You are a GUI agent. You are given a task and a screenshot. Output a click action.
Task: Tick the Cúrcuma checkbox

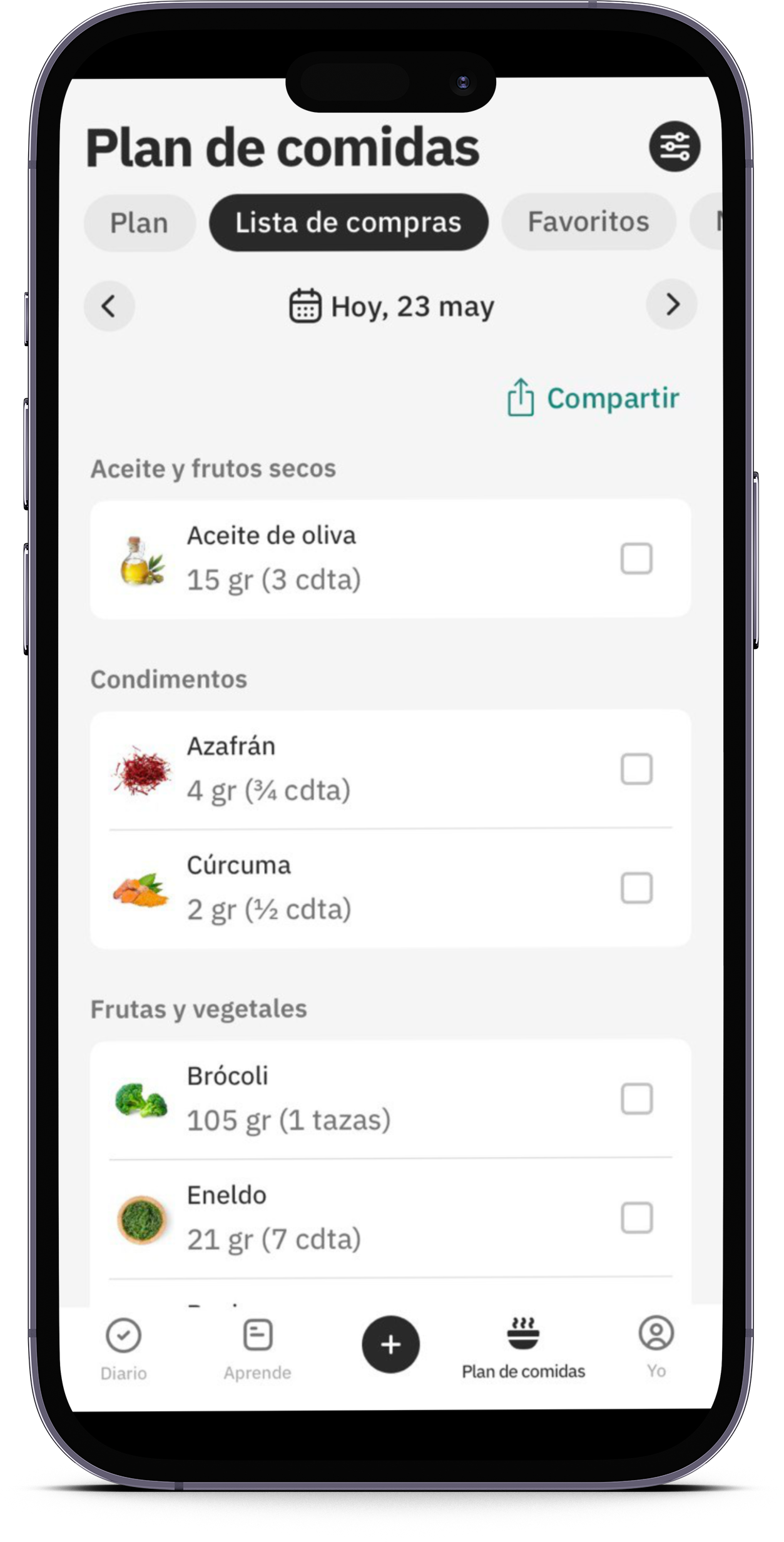[x=636, y=887]
